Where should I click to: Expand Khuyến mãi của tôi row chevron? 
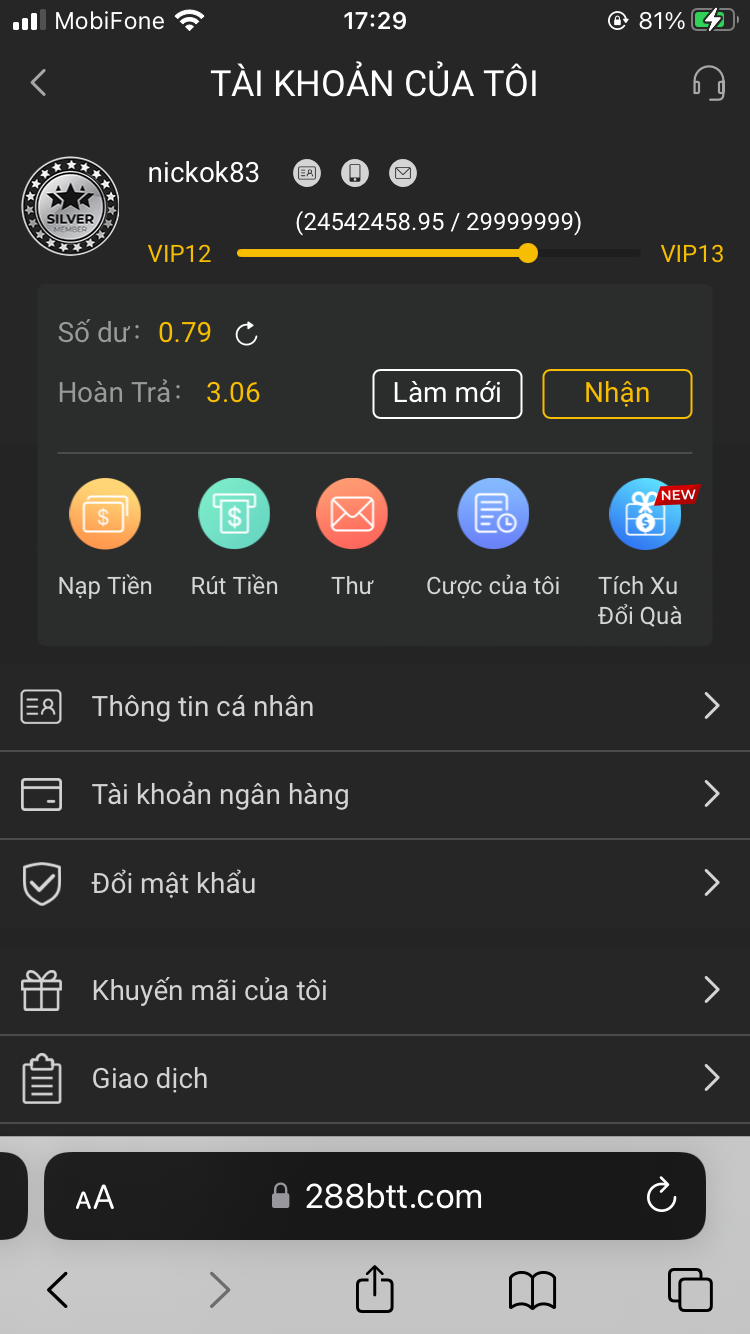[x=711, y=989]
